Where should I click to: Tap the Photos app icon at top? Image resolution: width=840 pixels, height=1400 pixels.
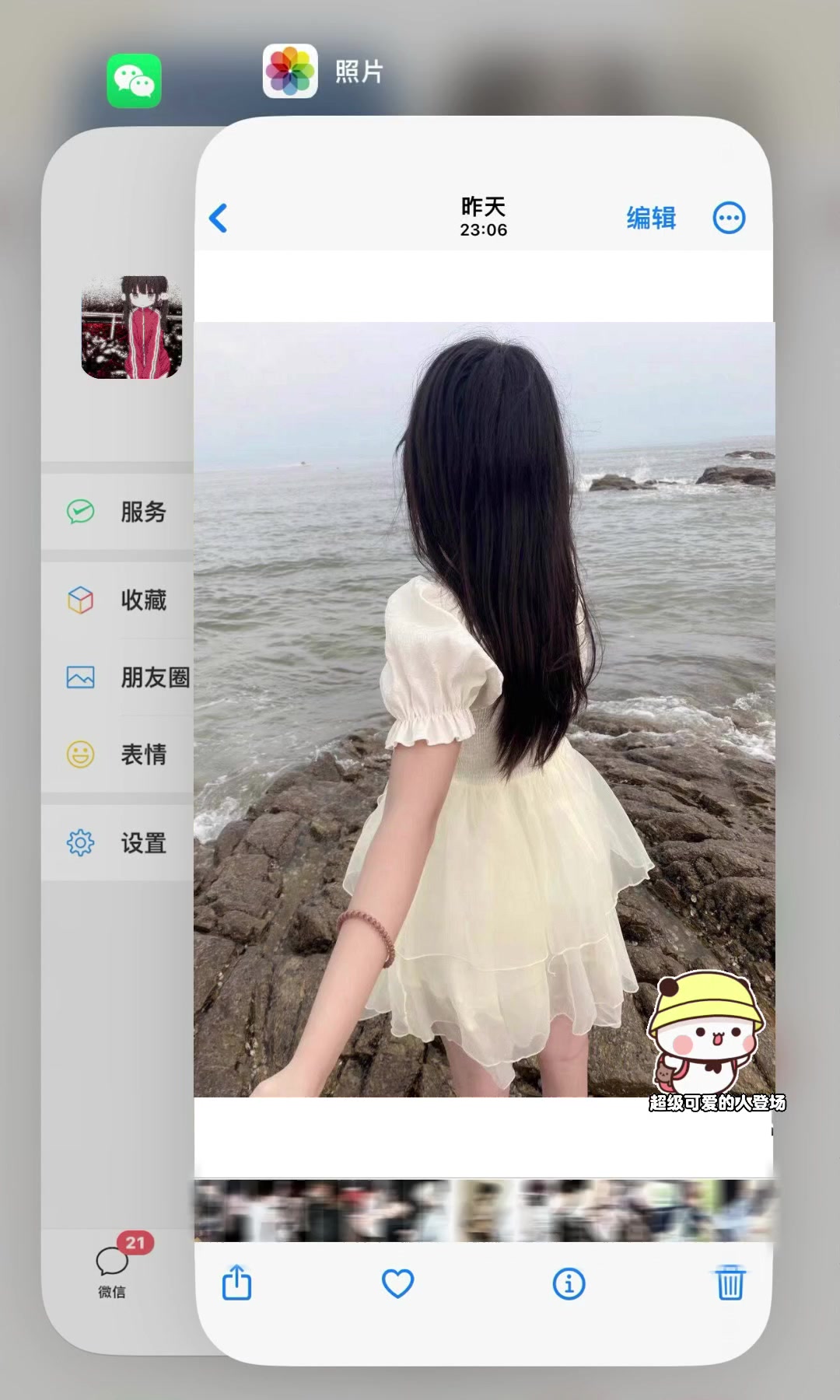(290, 72)
